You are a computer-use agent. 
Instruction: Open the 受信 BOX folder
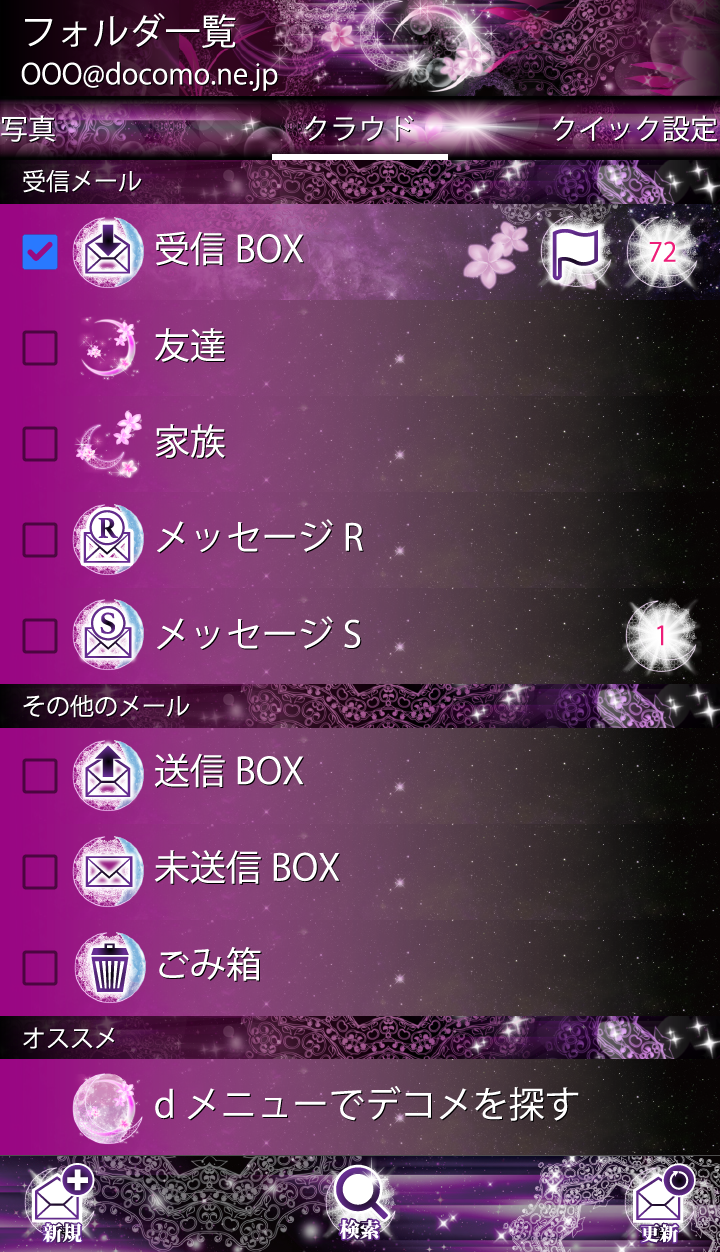[x=229, y=250]
